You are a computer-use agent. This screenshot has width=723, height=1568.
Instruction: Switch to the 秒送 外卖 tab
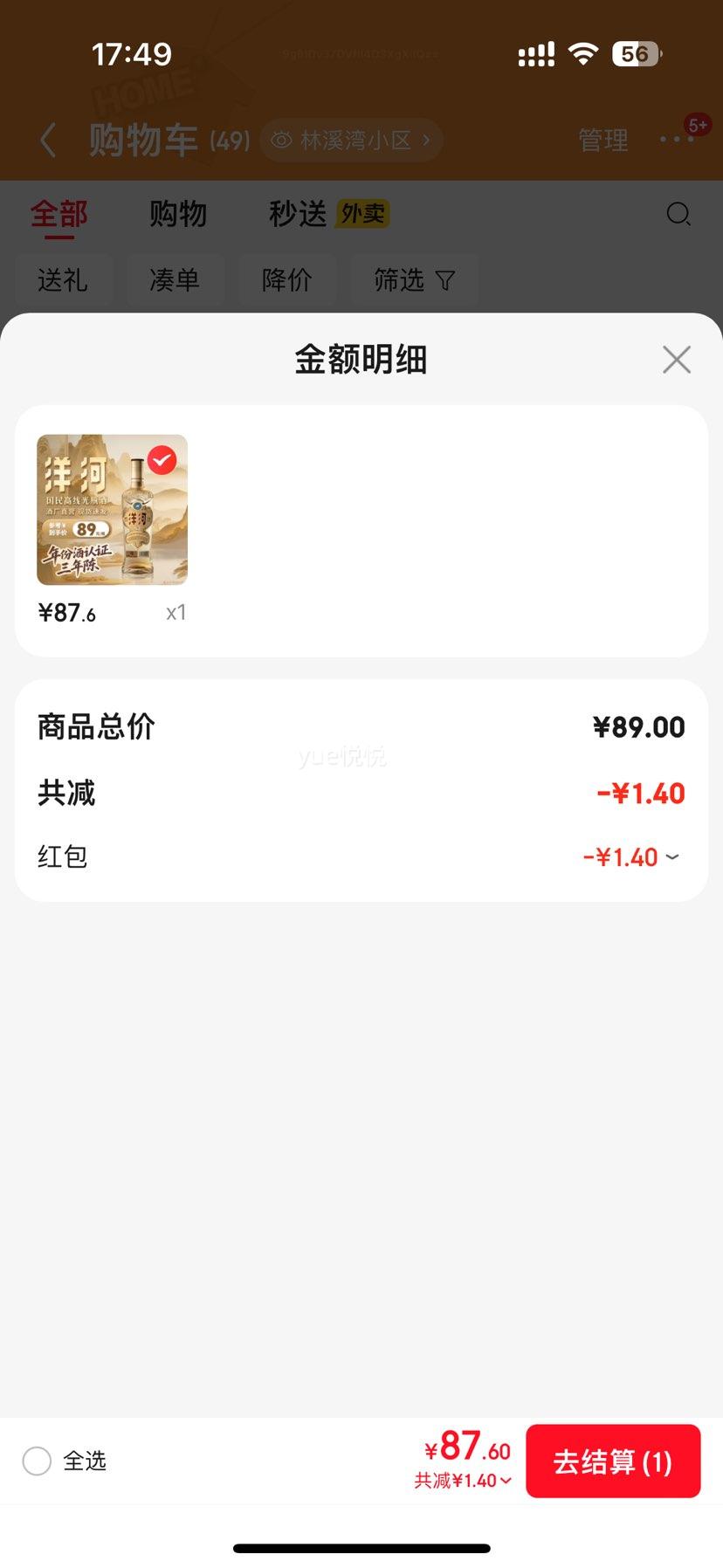pyautogui.click(x=328, y=214)
